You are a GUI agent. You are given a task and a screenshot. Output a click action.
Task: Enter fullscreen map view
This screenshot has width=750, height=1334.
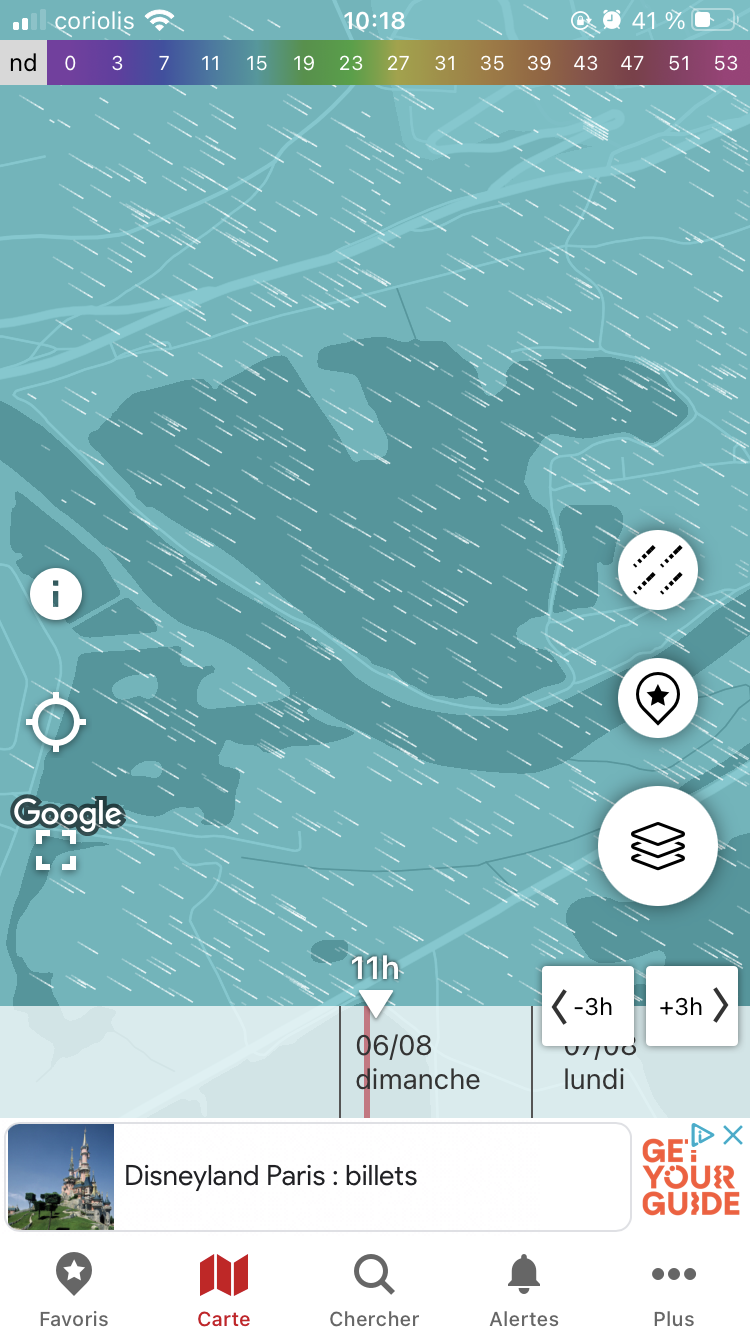click(x=56, y=850)
